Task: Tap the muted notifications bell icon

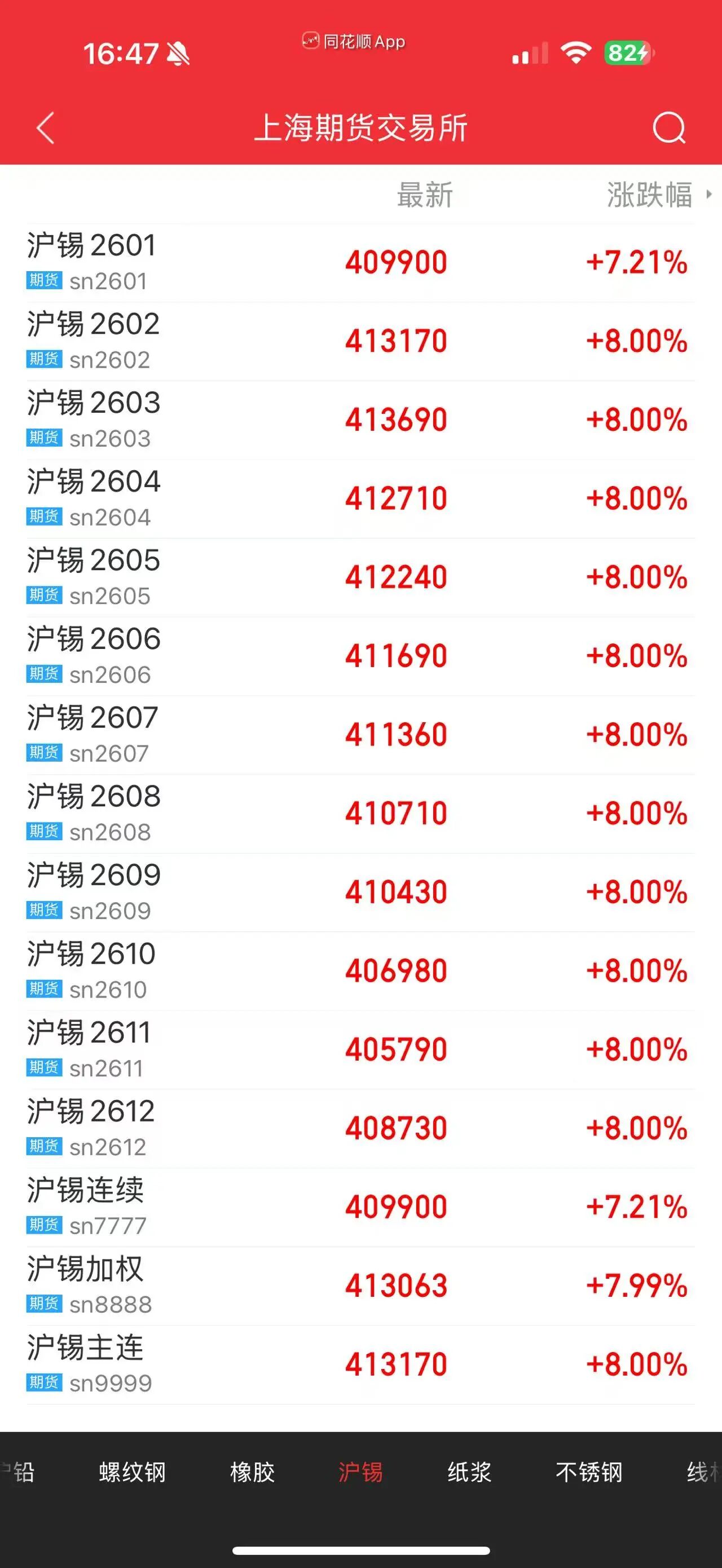Action: pyautogui.click(x=178, y=54)
